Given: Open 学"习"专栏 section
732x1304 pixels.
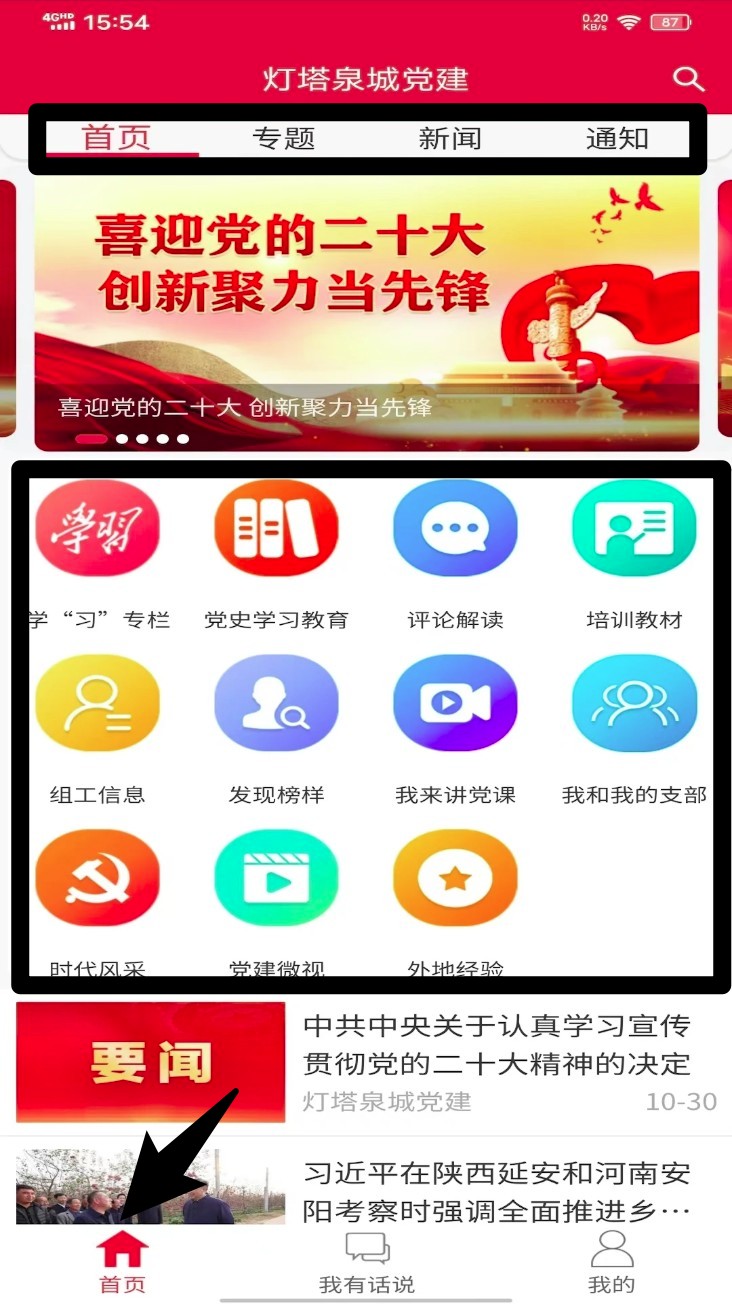Looking at the screenshot, I should click(97, 529).
